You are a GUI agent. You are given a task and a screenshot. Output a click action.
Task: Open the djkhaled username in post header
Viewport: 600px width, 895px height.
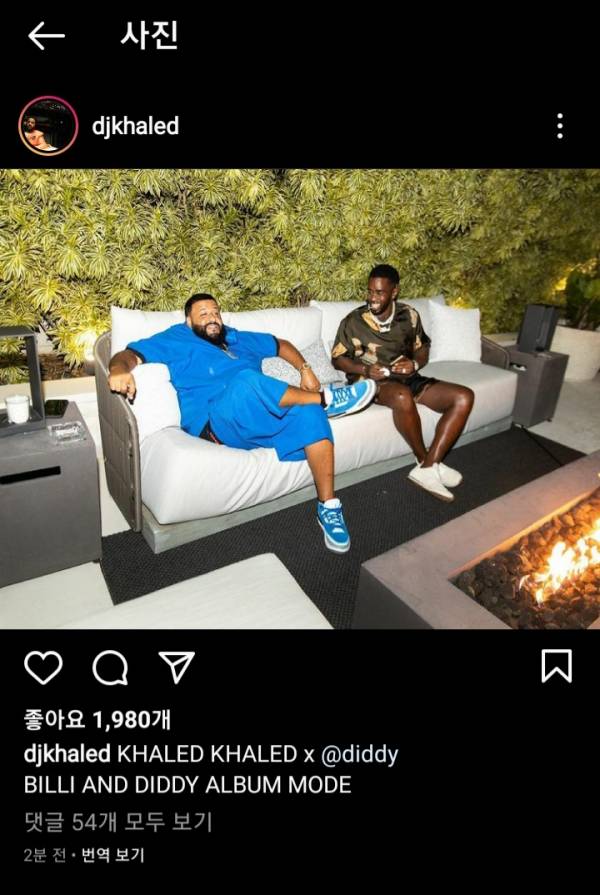coord(135,126)
